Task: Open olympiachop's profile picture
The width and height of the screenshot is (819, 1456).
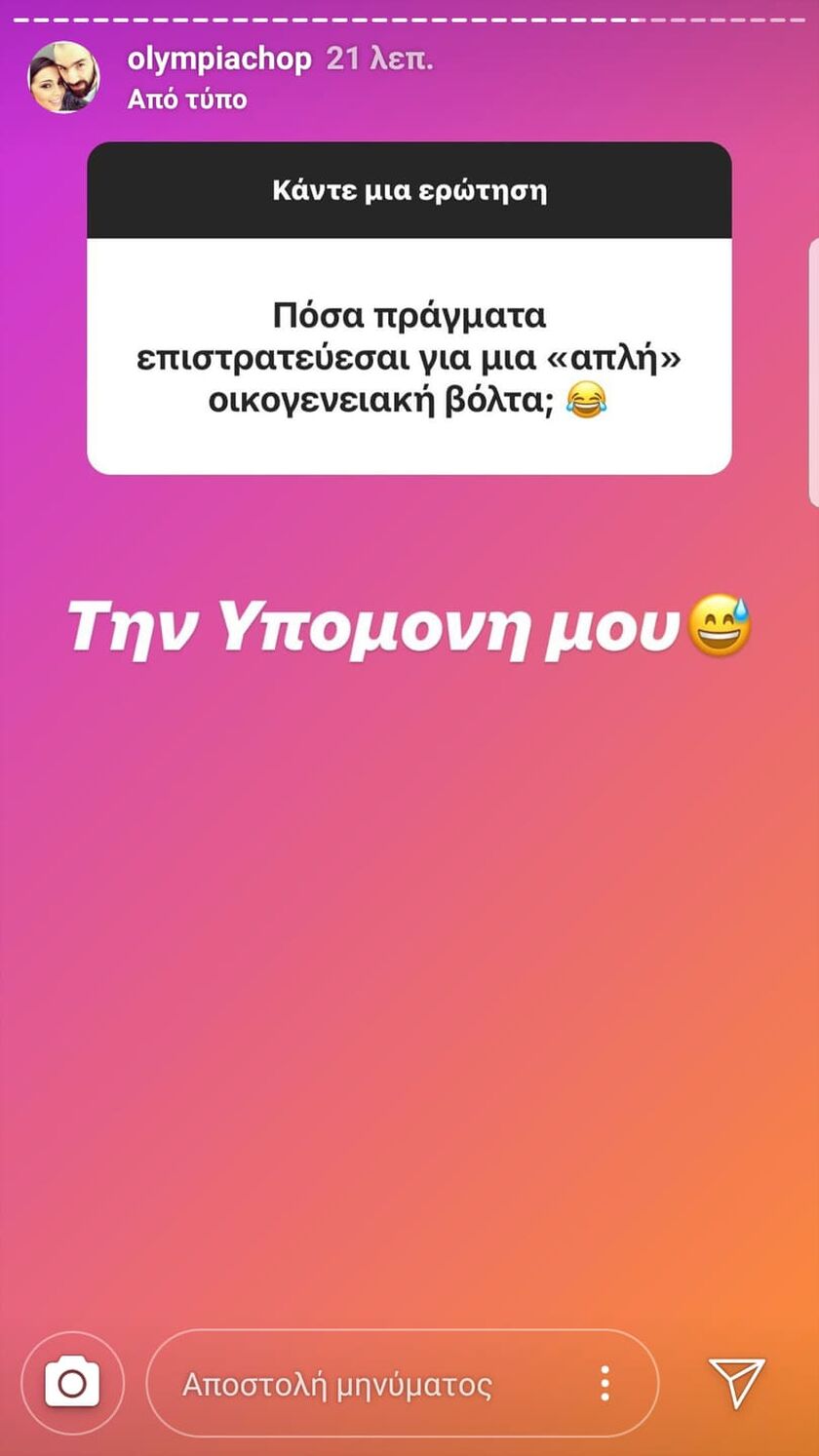Action: point(63,77)
